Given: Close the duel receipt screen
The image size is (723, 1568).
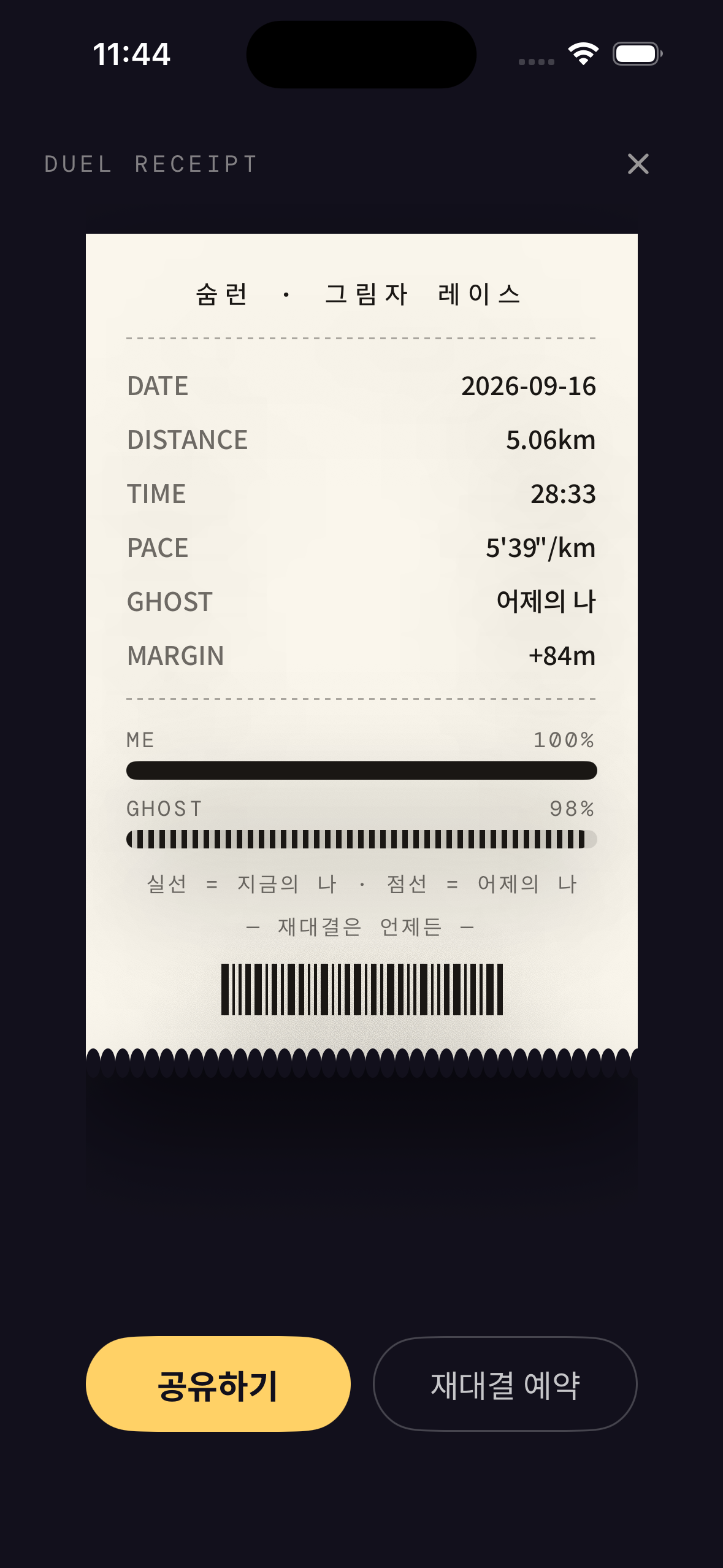Looking at the screenshot, I should tap(638, 164).
